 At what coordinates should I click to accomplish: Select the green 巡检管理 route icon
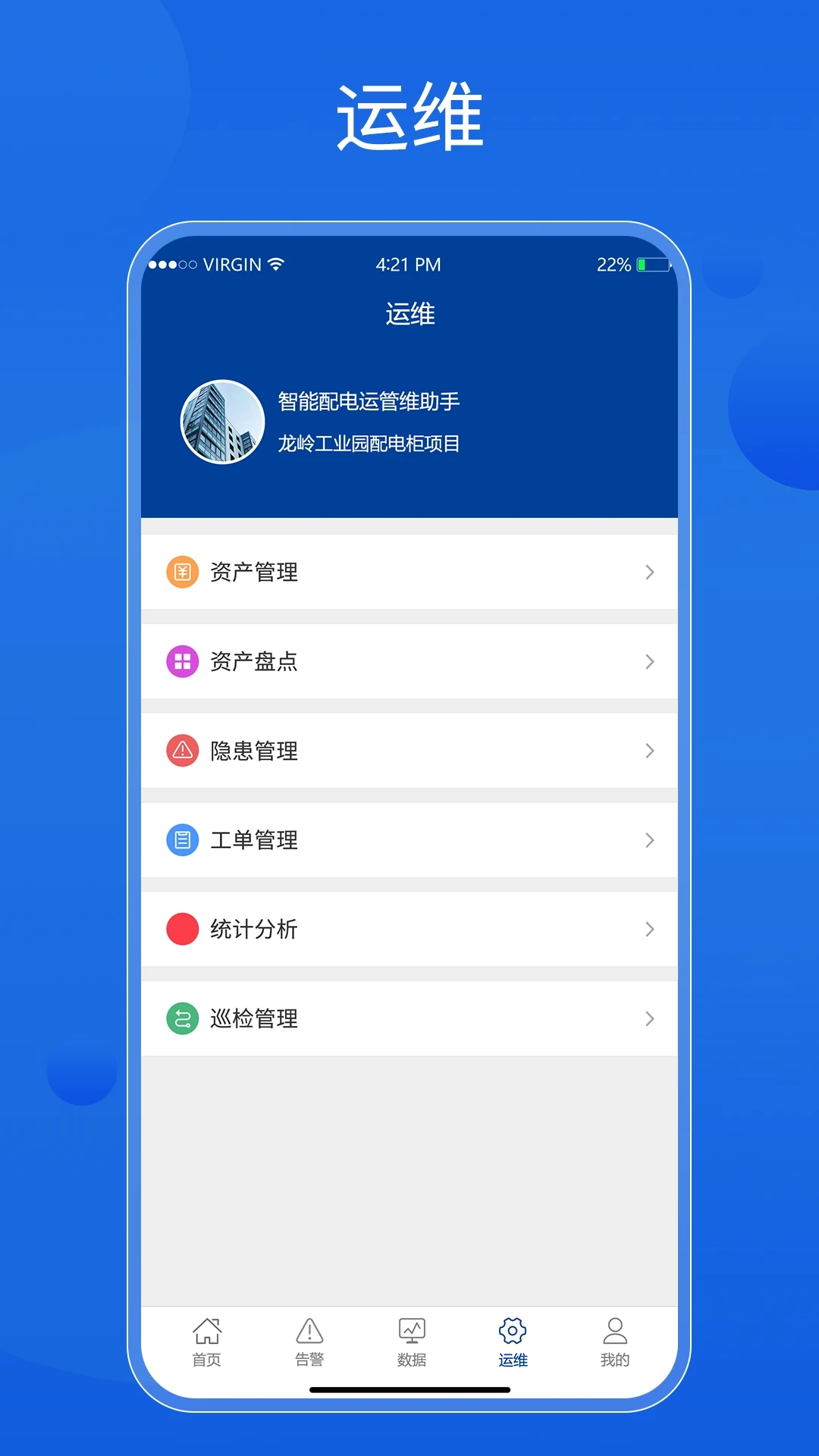(182, 1018)
